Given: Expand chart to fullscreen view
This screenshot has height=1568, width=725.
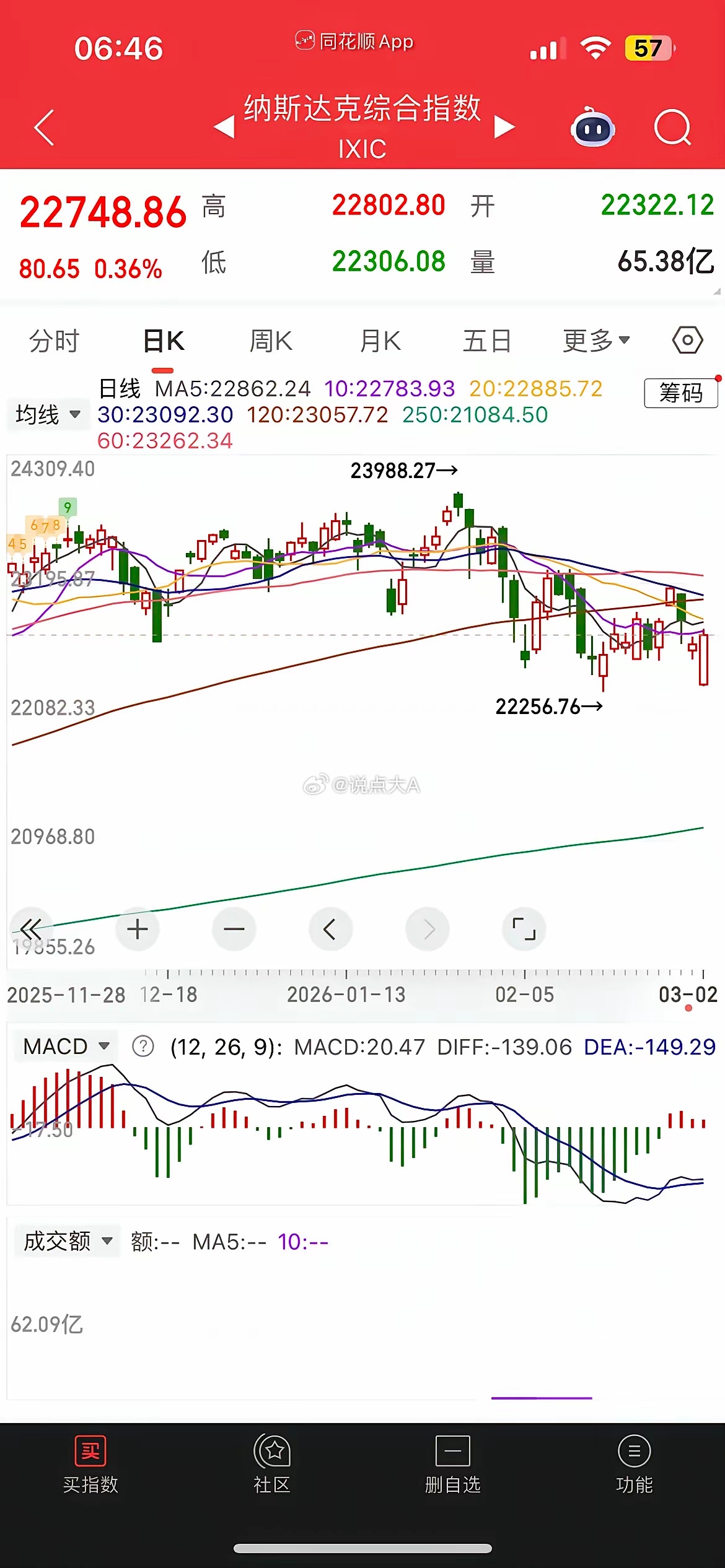Looking at the screenshot, I should pyautogui.click(x=524, y=929).
